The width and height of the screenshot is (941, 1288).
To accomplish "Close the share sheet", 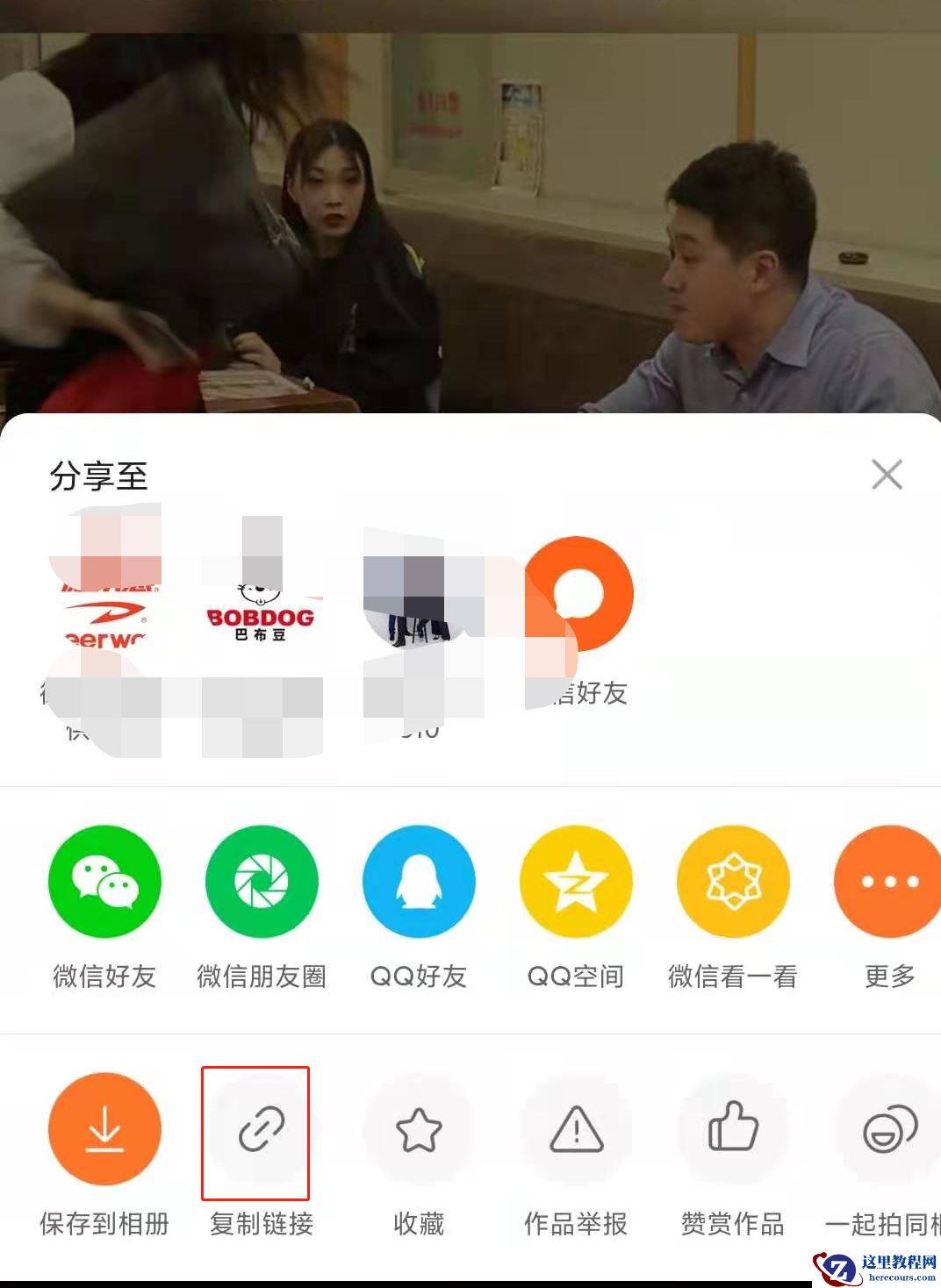I will coord(887,475).
